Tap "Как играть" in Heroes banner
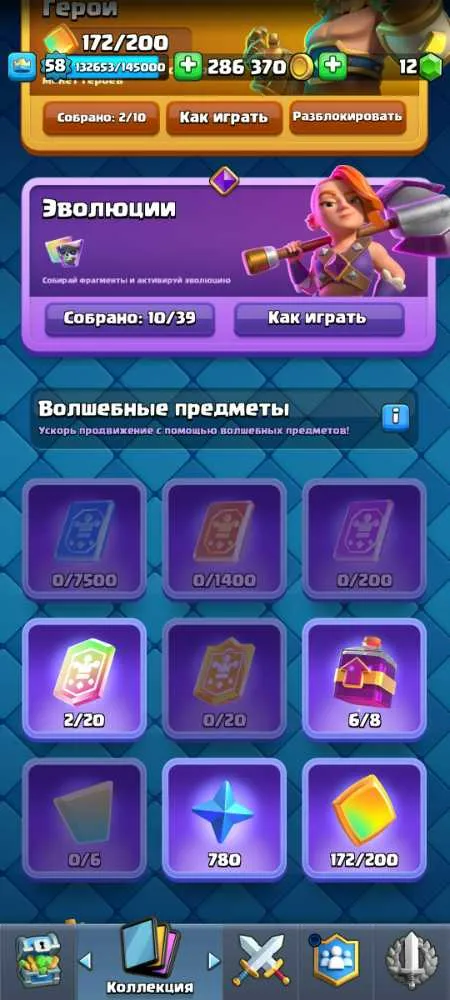 click(224, 117)
